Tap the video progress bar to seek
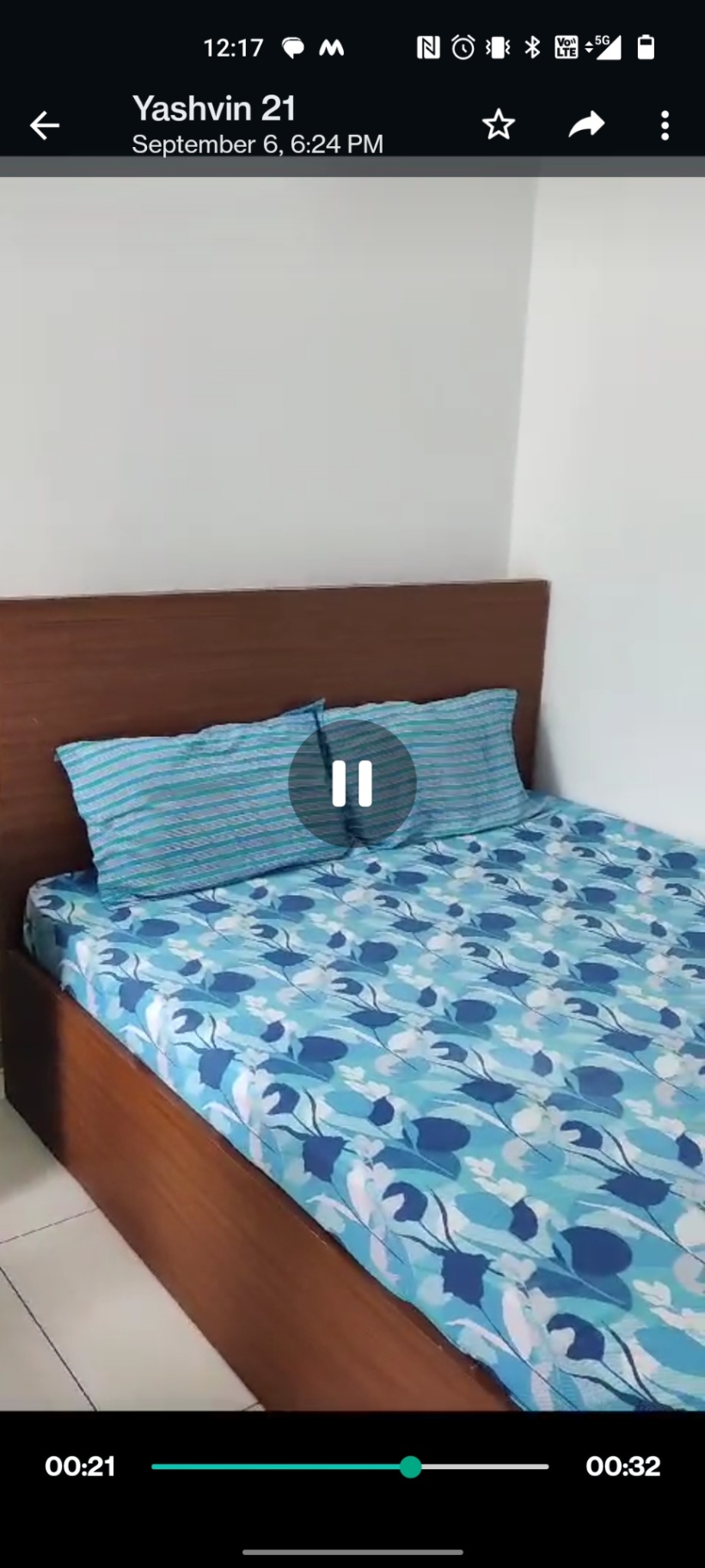The height and width of the screenshot is (1568, 705). 350,1467
